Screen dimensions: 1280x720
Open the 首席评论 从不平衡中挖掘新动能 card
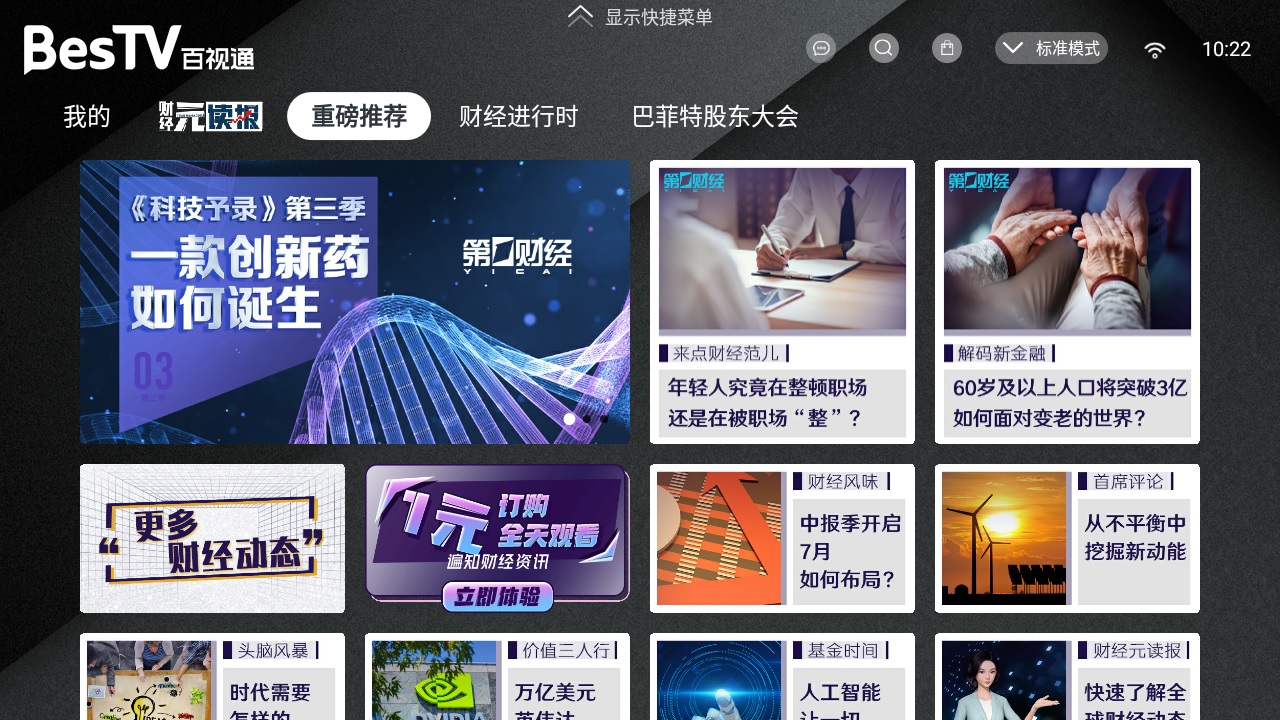pos(1067,538)
